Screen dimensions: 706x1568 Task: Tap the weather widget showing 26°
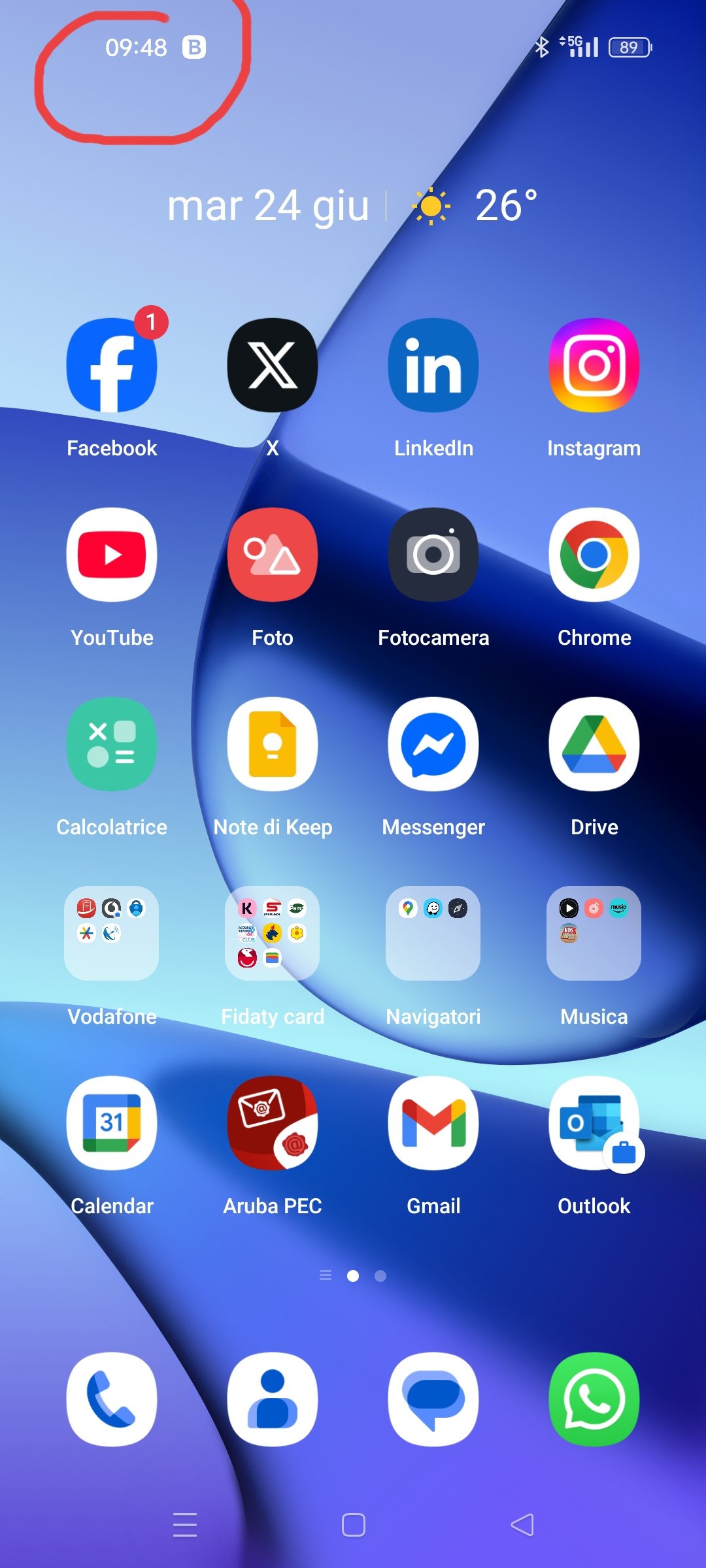[x=475, y=206]
